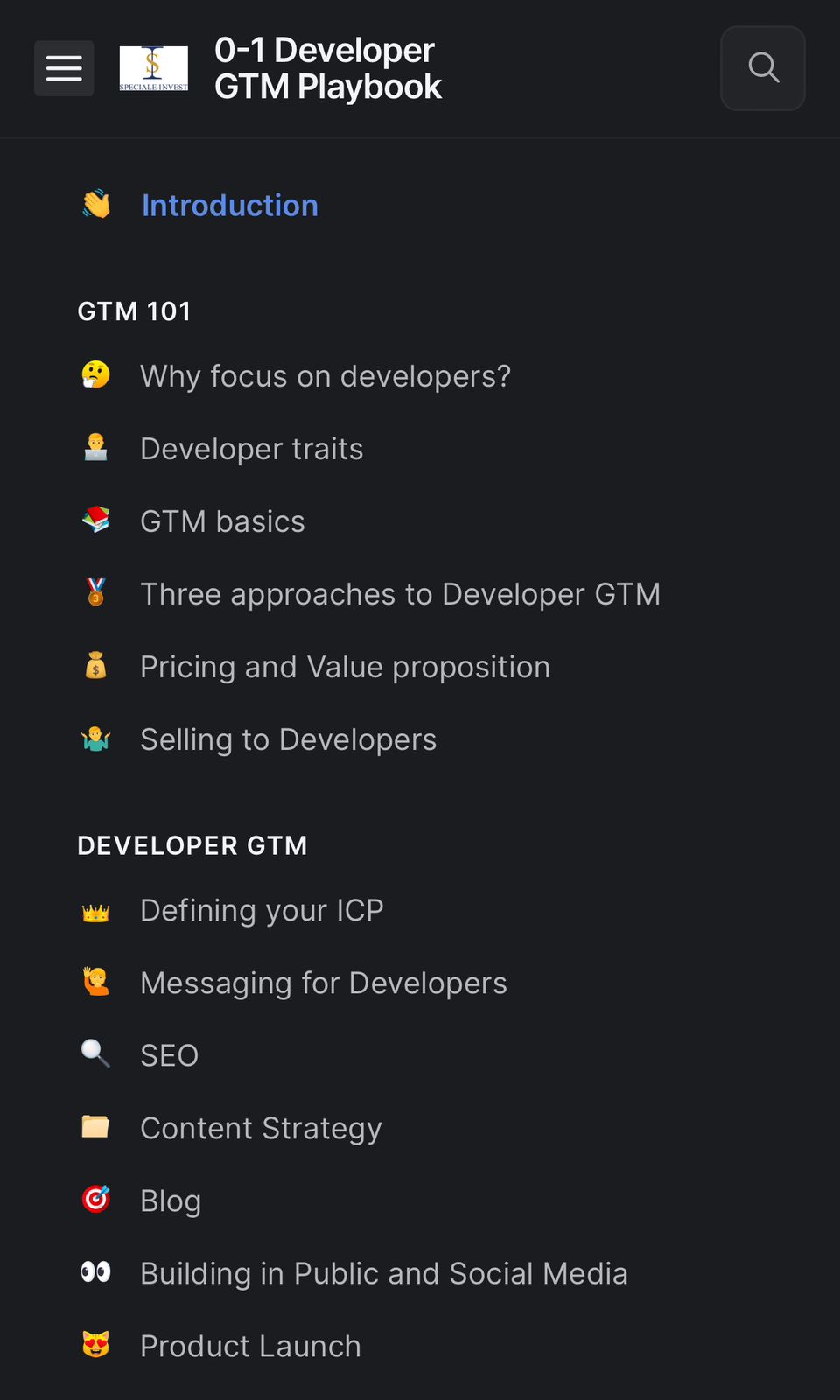Image resolution: width=840 pixels, height=1400 pixels.
Task: Go to Messaging for Developers
Action: click(323, 983)
